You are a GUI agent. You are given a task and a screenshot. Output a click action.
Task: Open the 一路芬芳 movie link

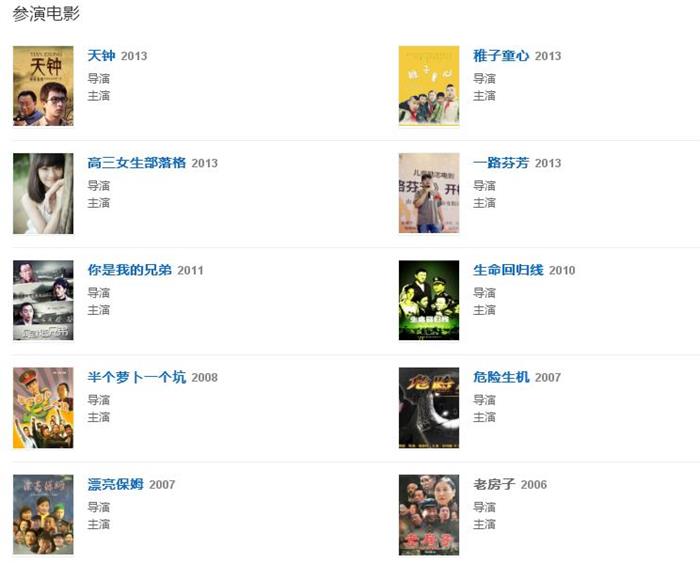pos(501,163)
